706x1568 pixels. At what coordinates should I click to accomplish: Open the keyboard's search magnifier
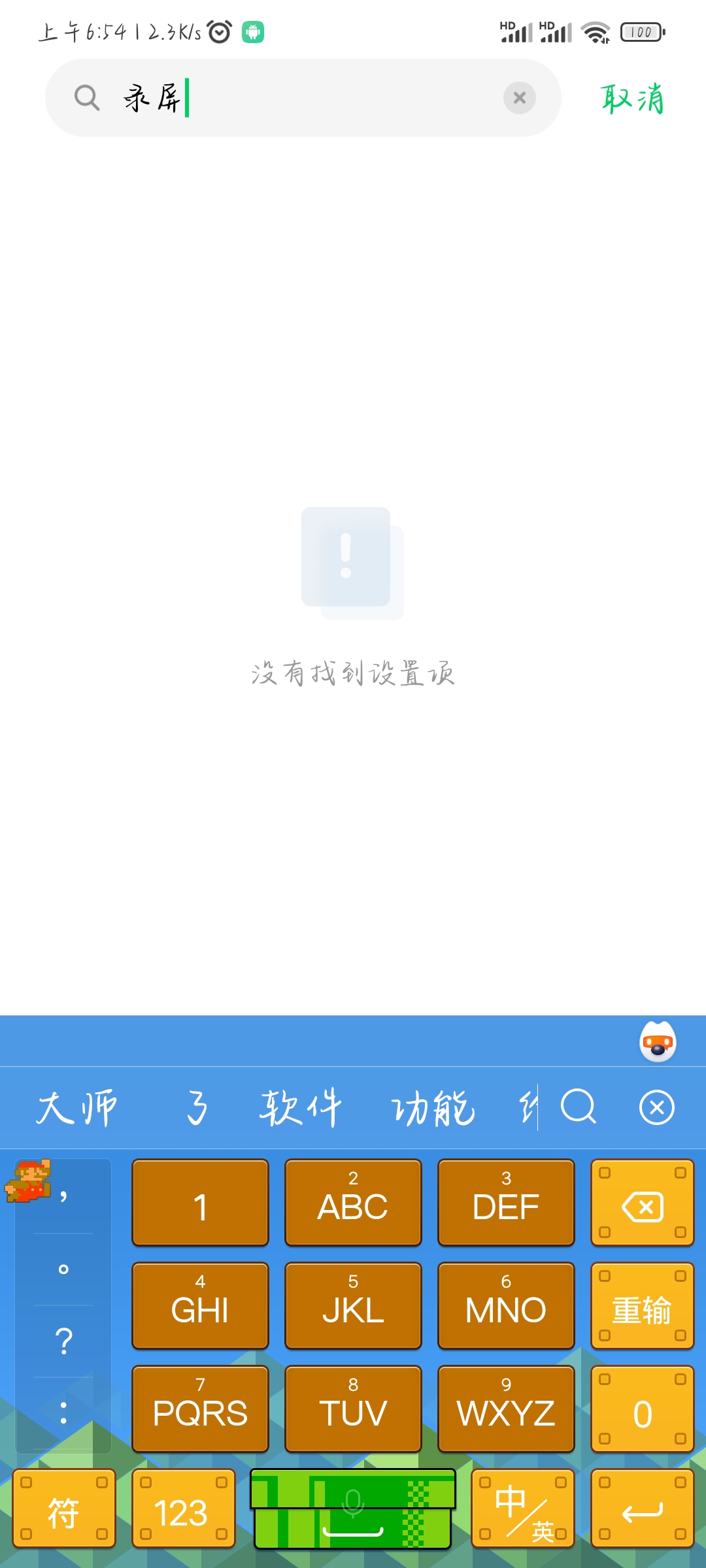point(579,1107)
